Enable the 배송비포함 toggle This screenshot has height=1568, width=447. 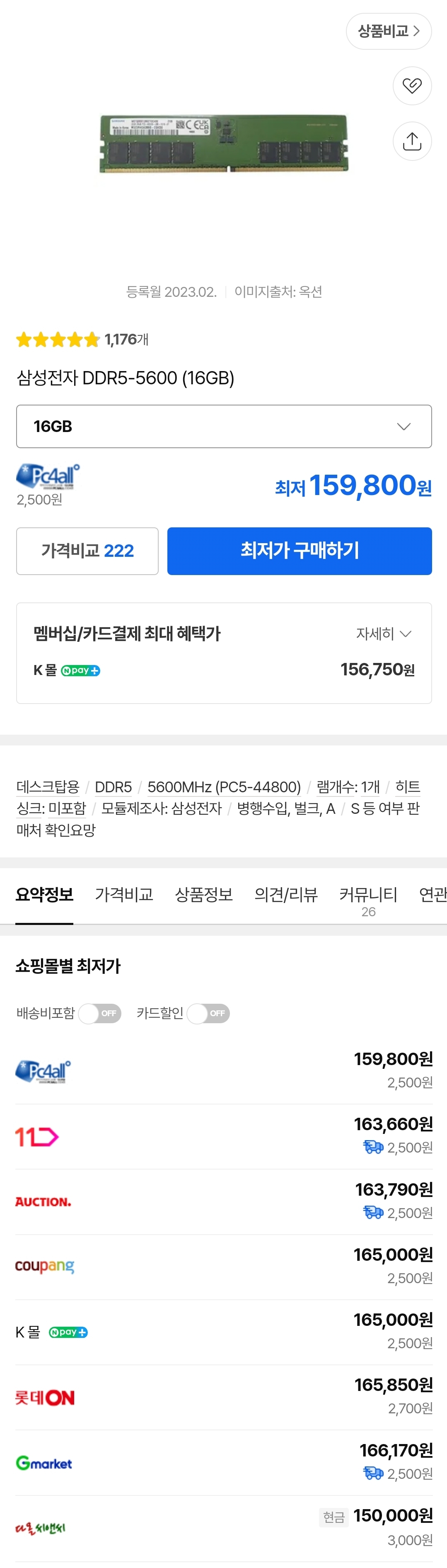(x=100, y=1013)
